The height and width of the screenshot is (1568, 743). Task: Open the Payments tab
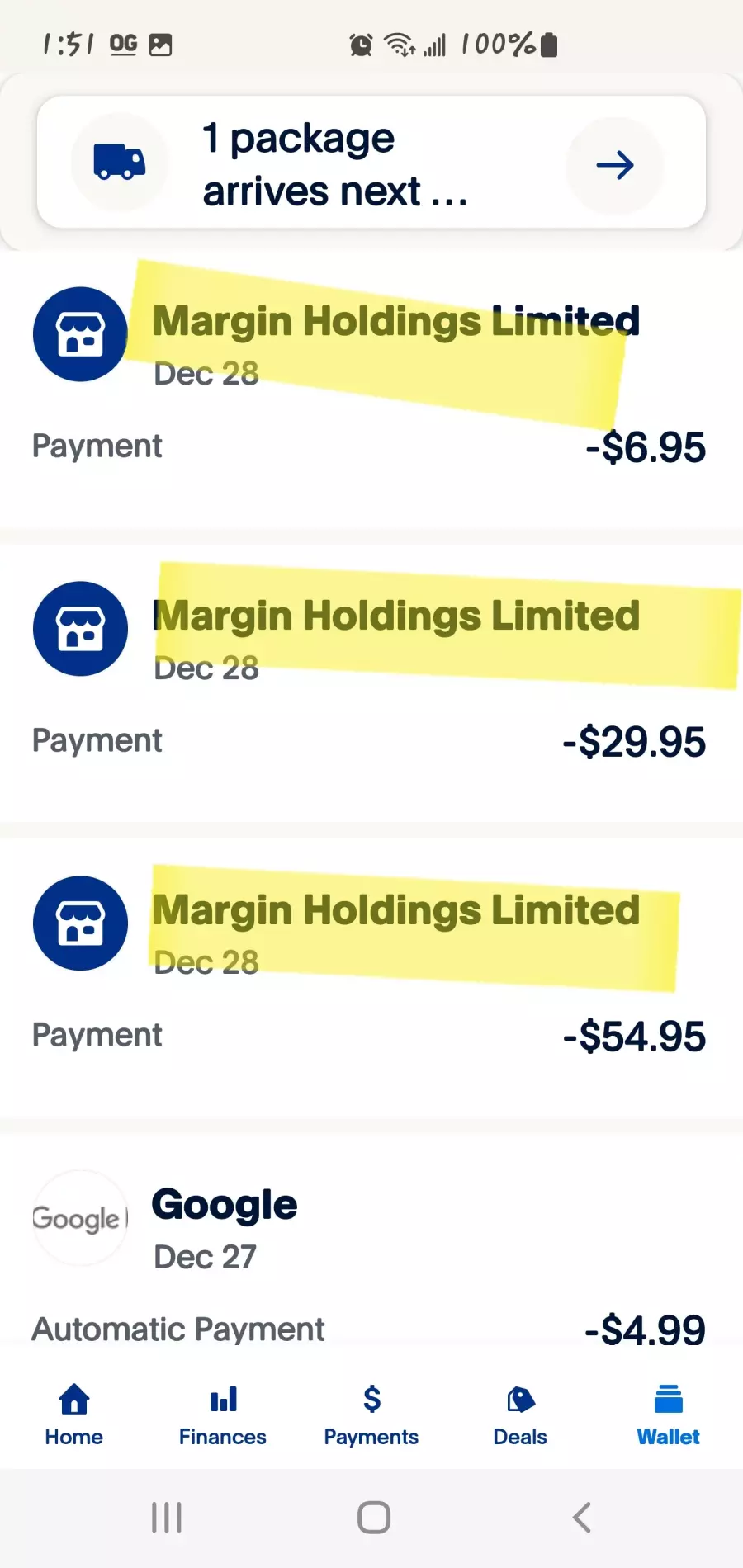click(x=371, y=1415)
